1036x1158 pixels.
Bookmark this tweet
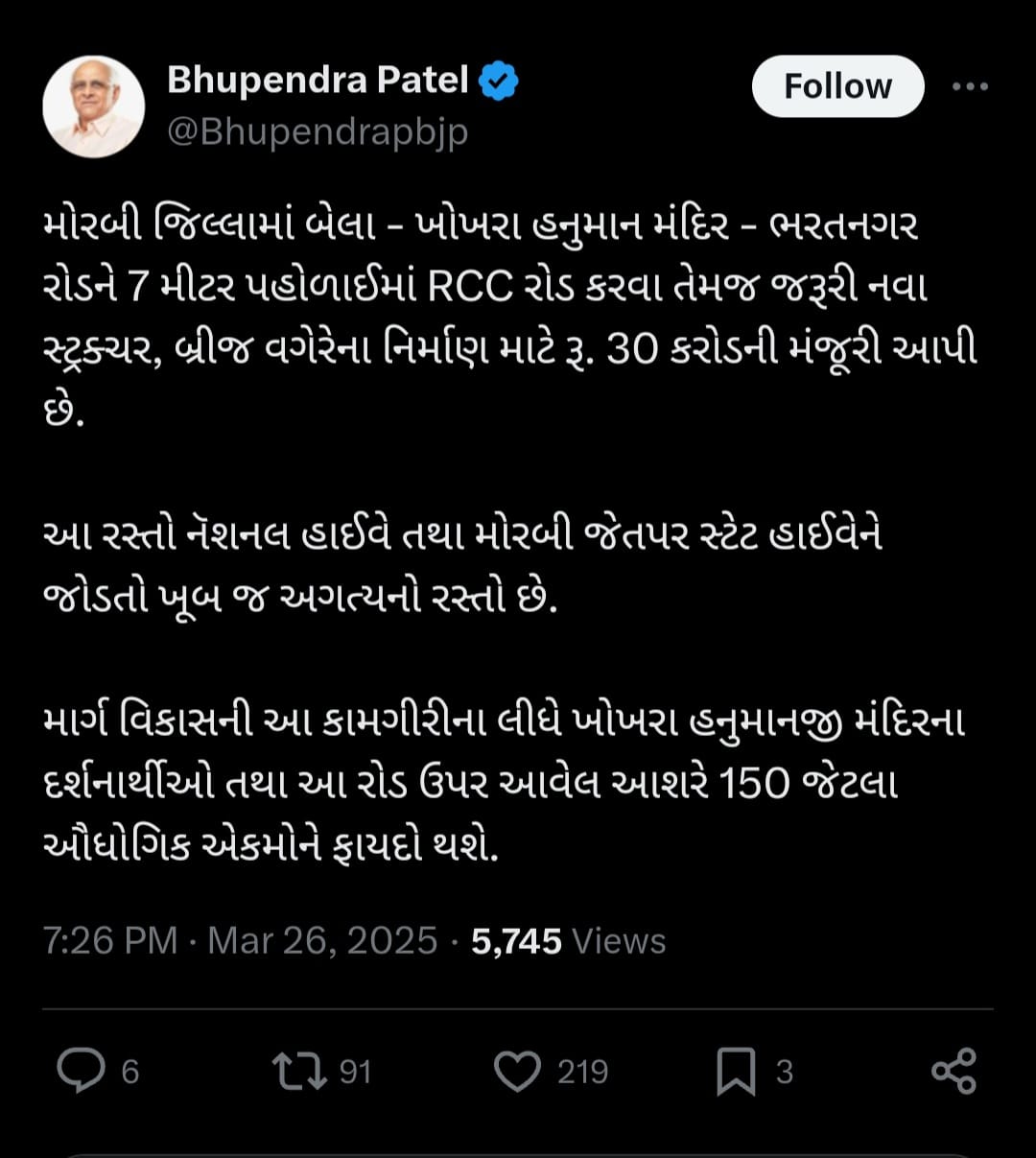click(736, 1072)
